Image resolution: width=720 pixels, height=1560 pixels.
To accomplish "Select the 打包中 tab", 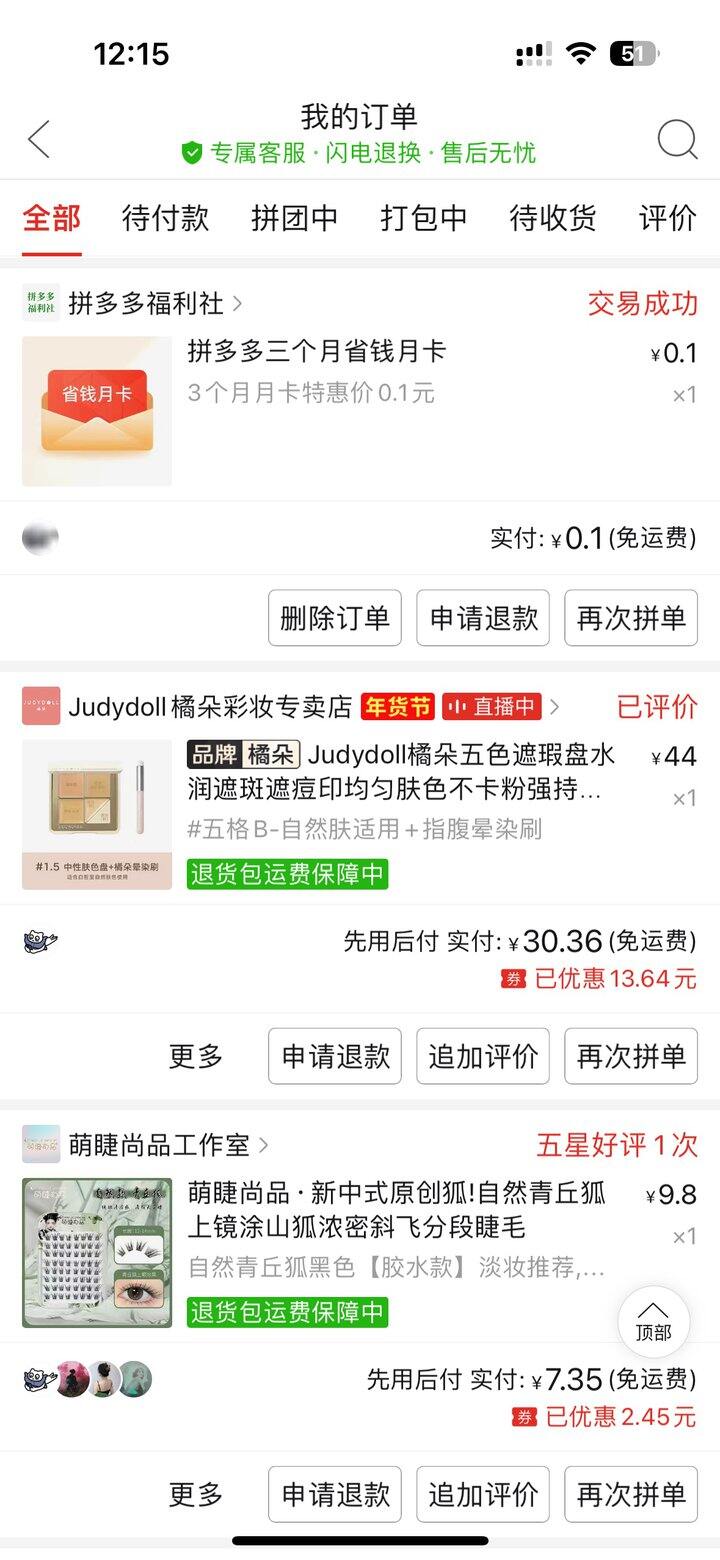I will pos(423,218).
